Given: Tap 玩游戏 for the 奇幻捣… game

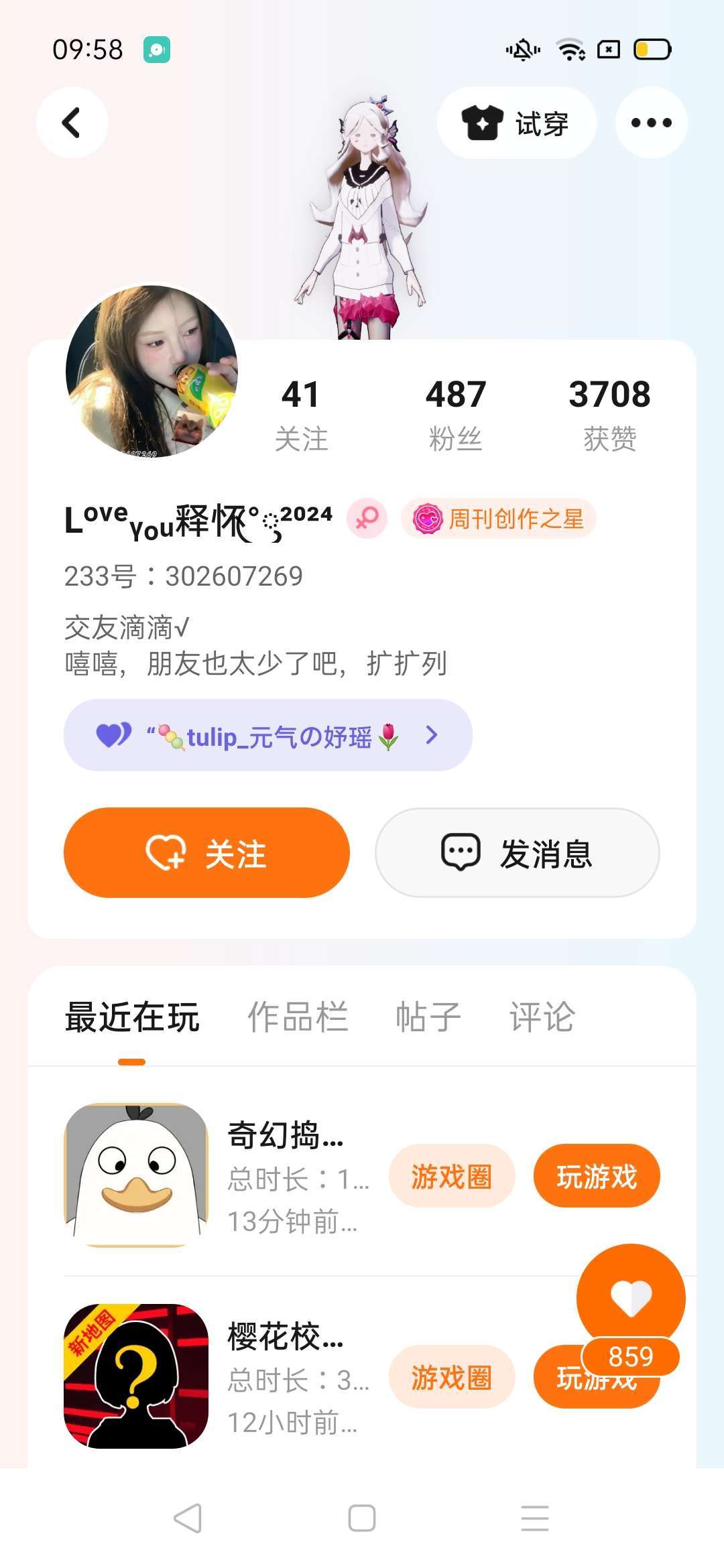Looking at the screenshot, I should tap(596, 1176).
